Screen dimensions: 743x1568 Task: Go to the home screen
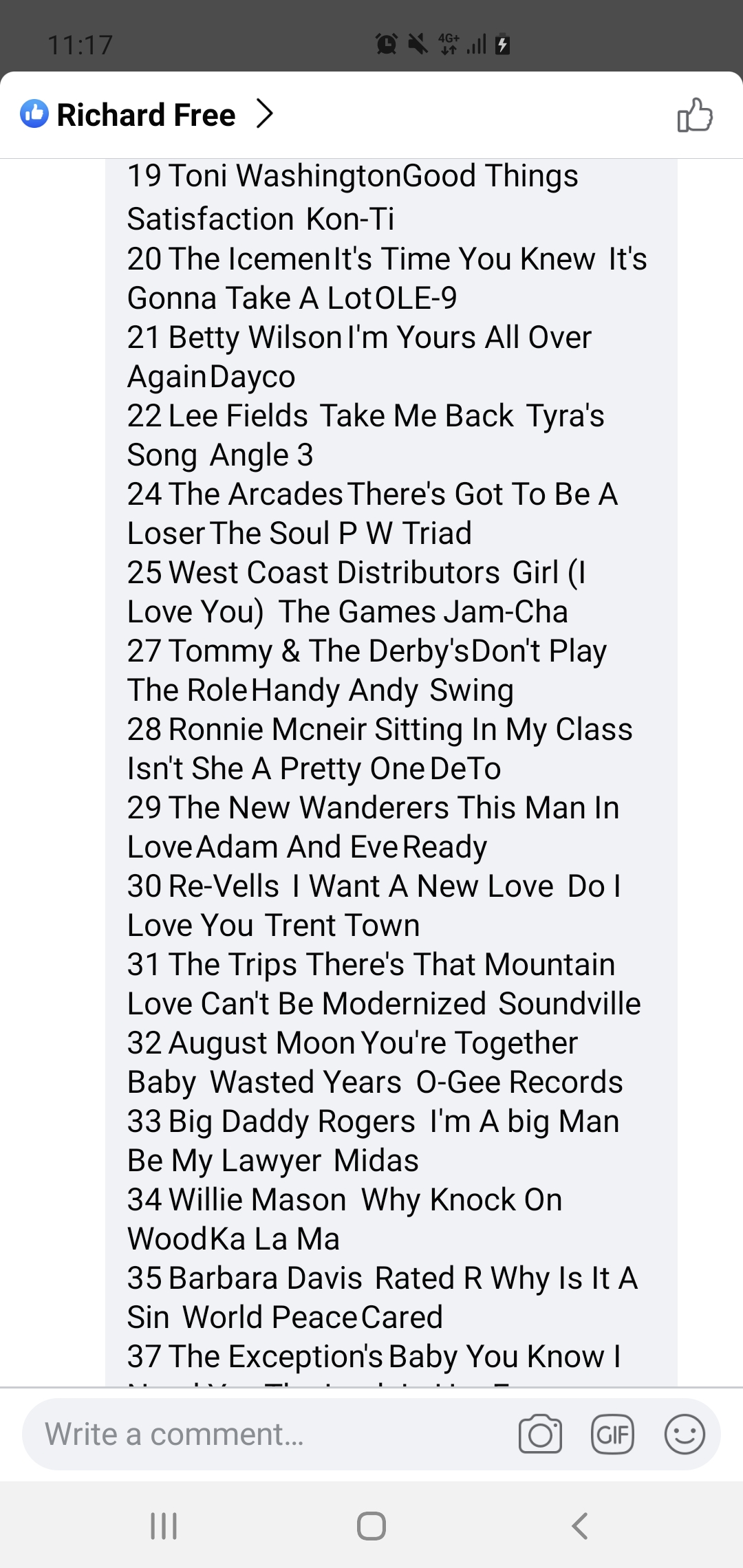pos(371,1526)
